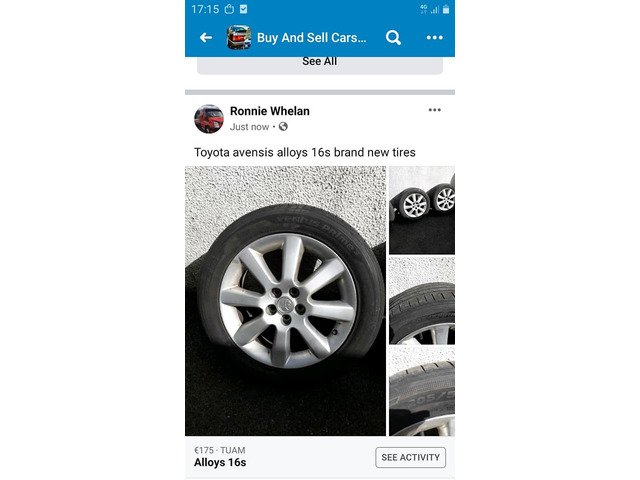Open the photo showing two alloy wheels
The image size is (640, 480).
[x=422, y=210]
